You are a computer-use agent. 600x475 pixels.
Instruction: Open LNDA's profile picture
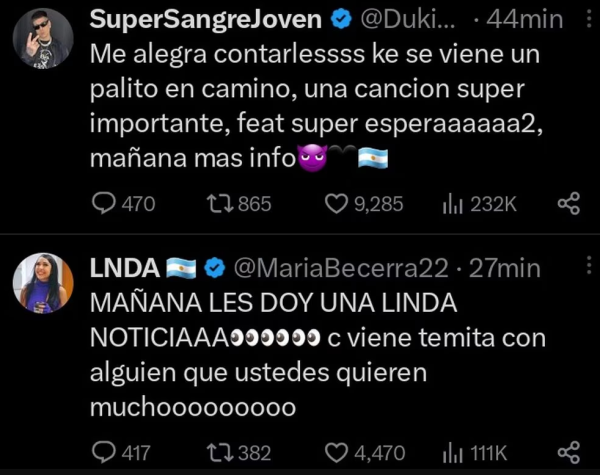click(43, 283)
